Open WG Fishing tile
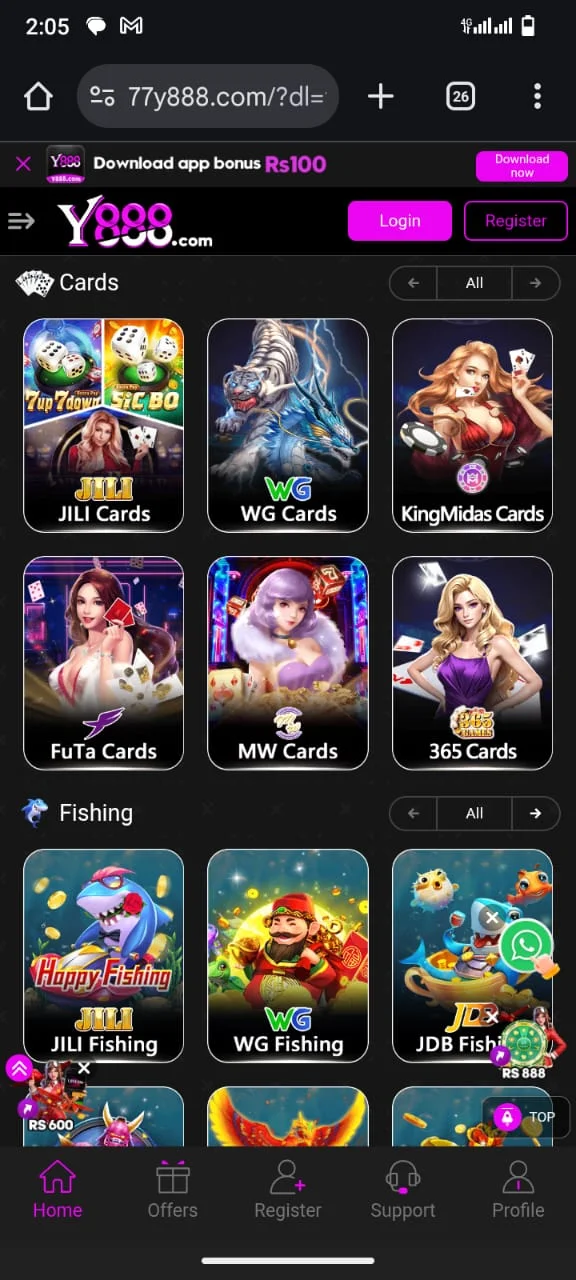This screenshot has width=576, height=1280. 288,956
